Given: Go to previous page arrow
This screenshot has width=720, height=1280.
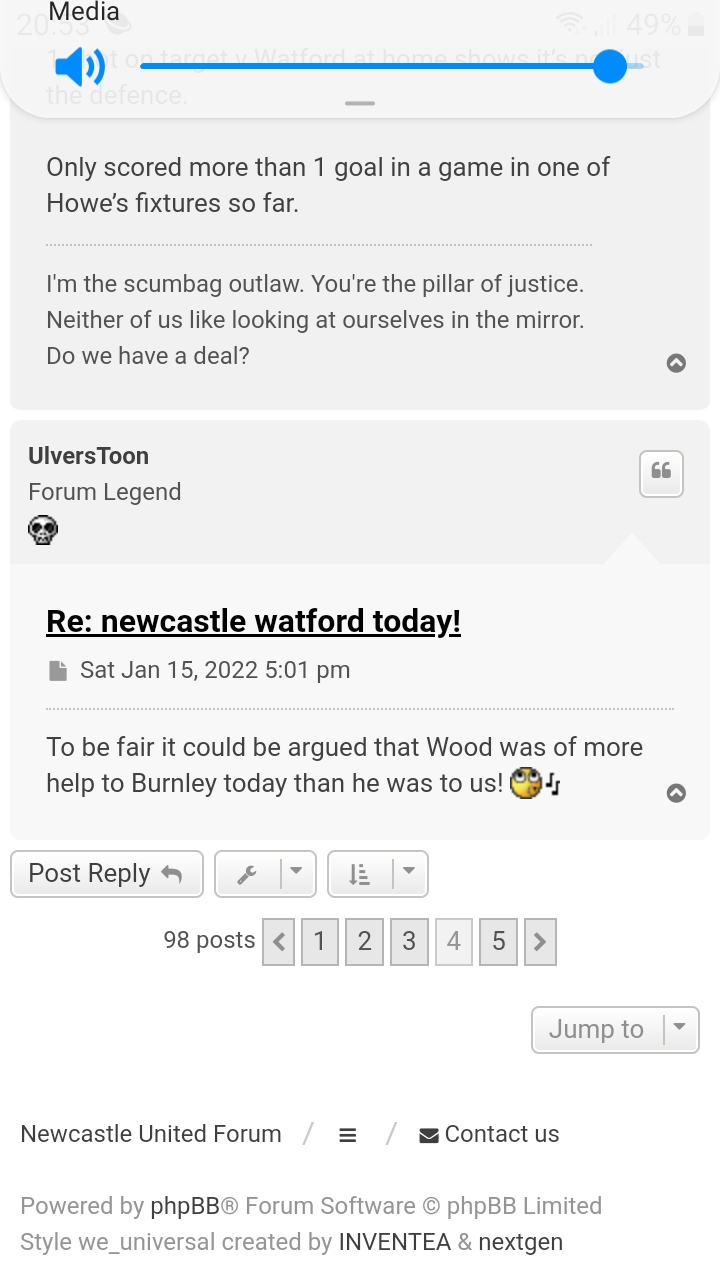Looking at the screenshot, I should click(279, 941).
